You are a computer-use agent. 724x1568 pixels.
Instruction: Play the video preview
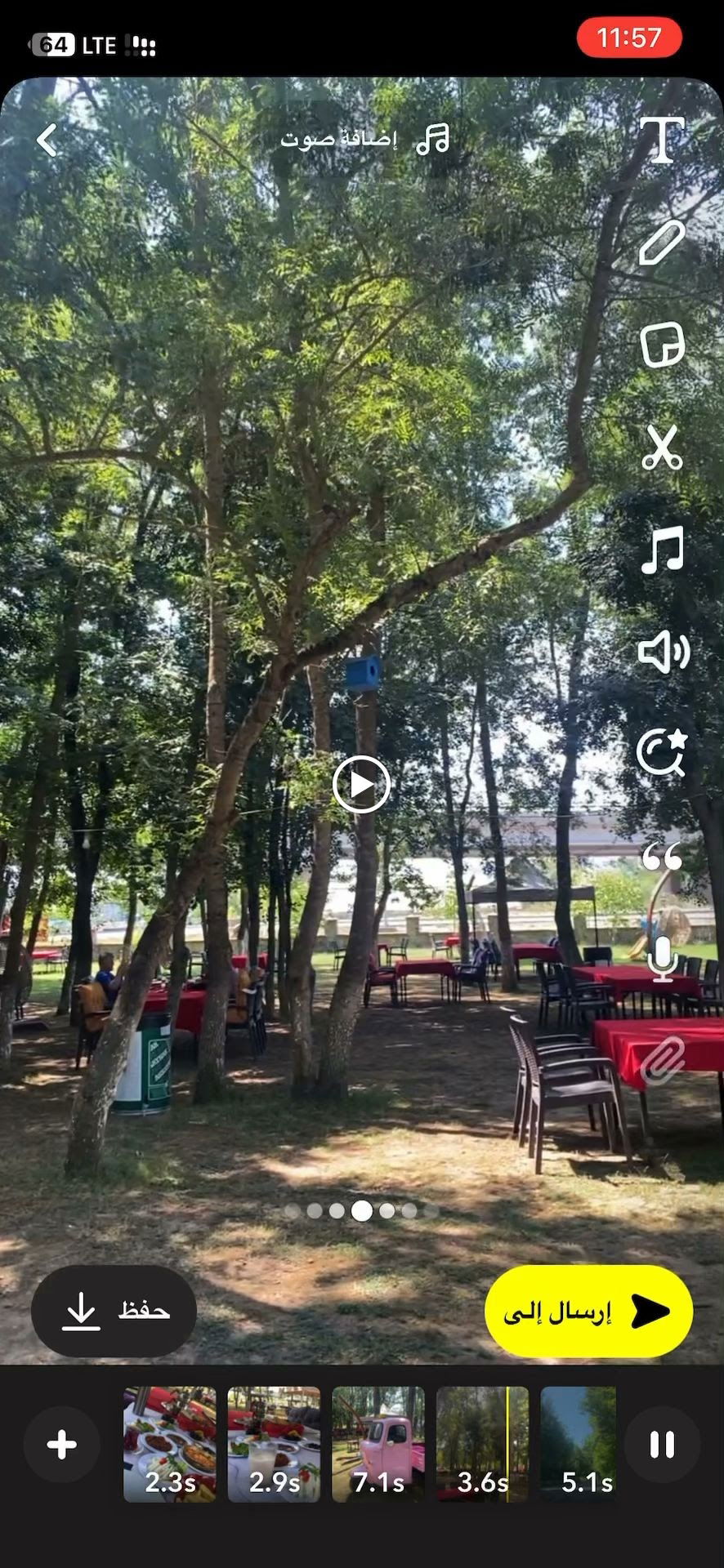tap(361, 784)
